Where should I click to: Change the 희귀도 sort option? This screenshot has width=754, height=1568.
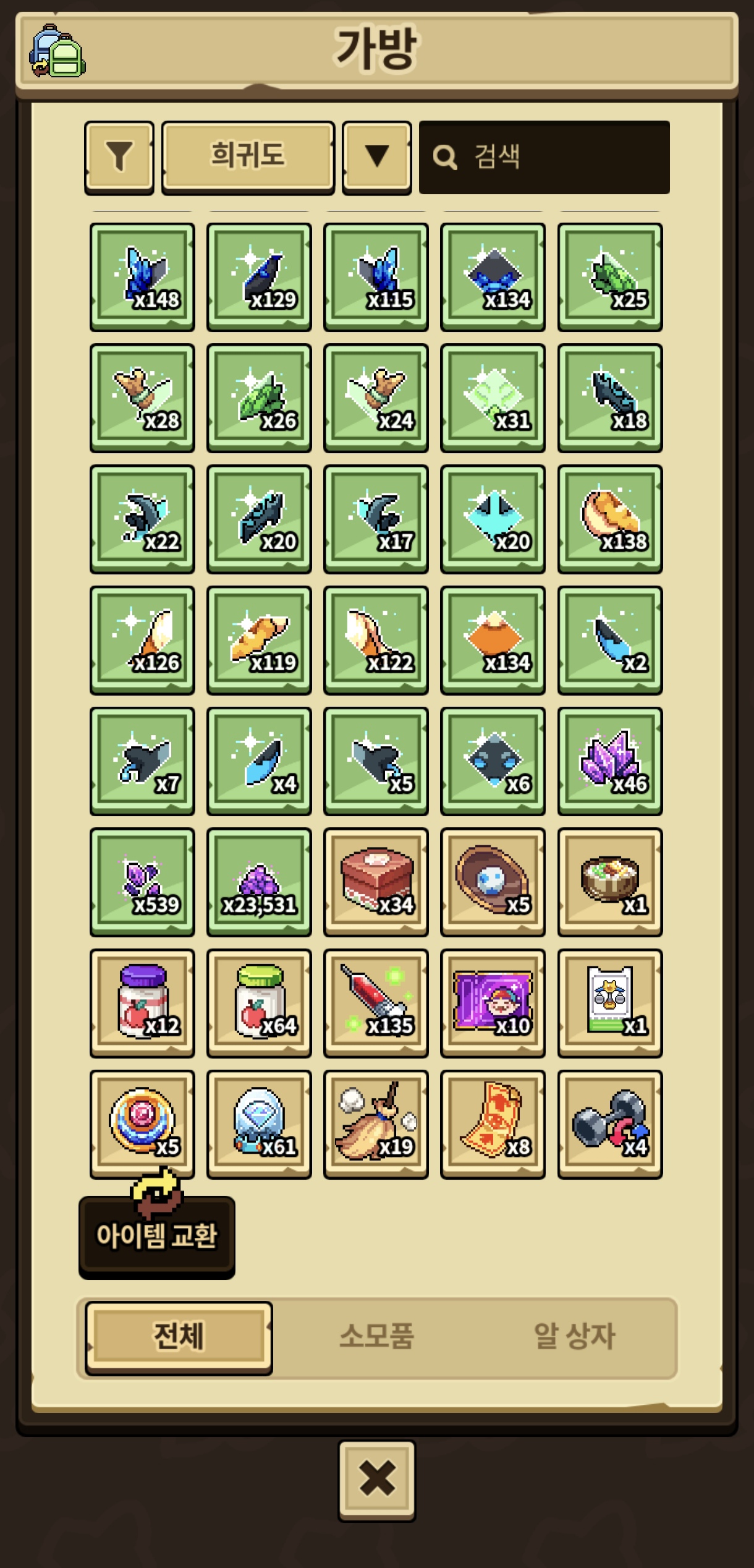click(248, 157)
